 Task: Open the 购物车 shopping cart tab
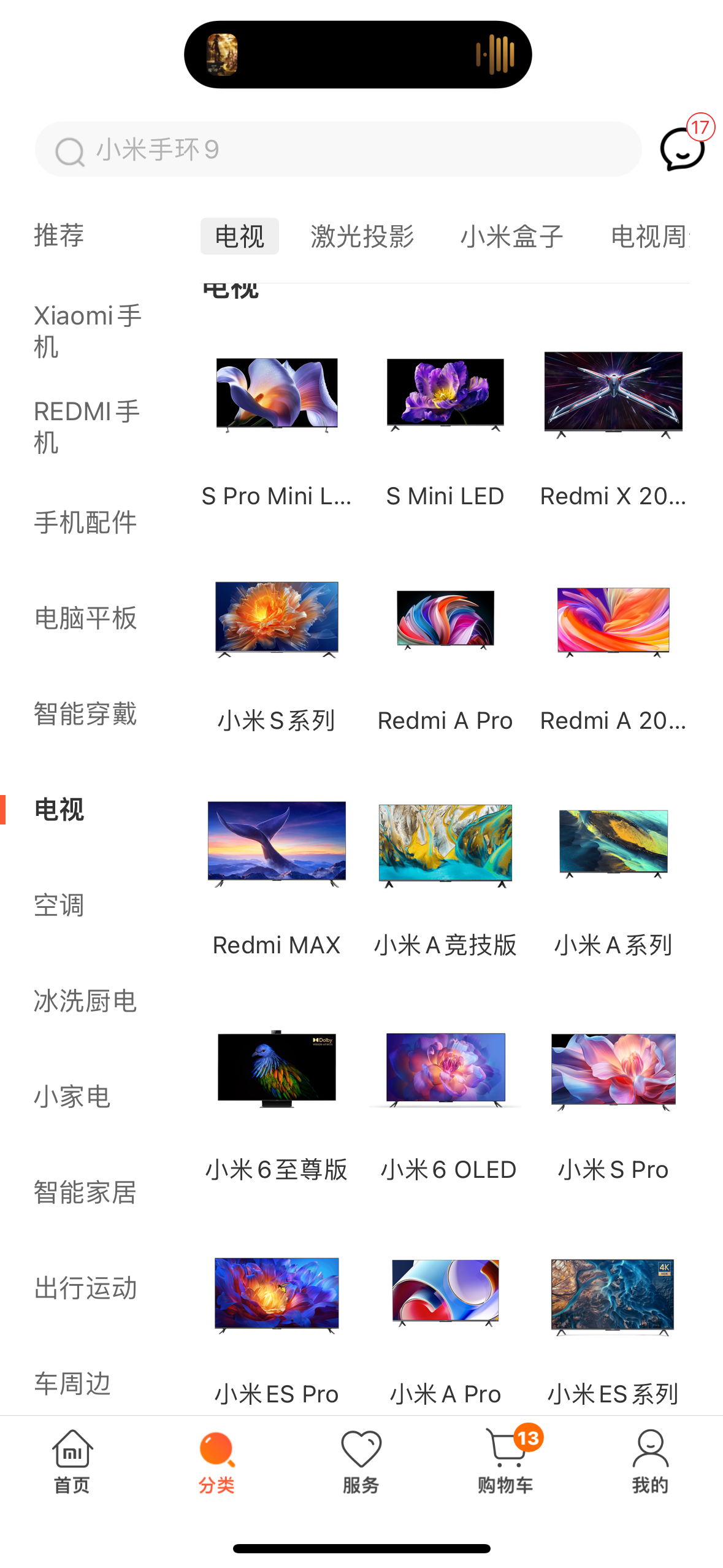(x=505, y=1461)
